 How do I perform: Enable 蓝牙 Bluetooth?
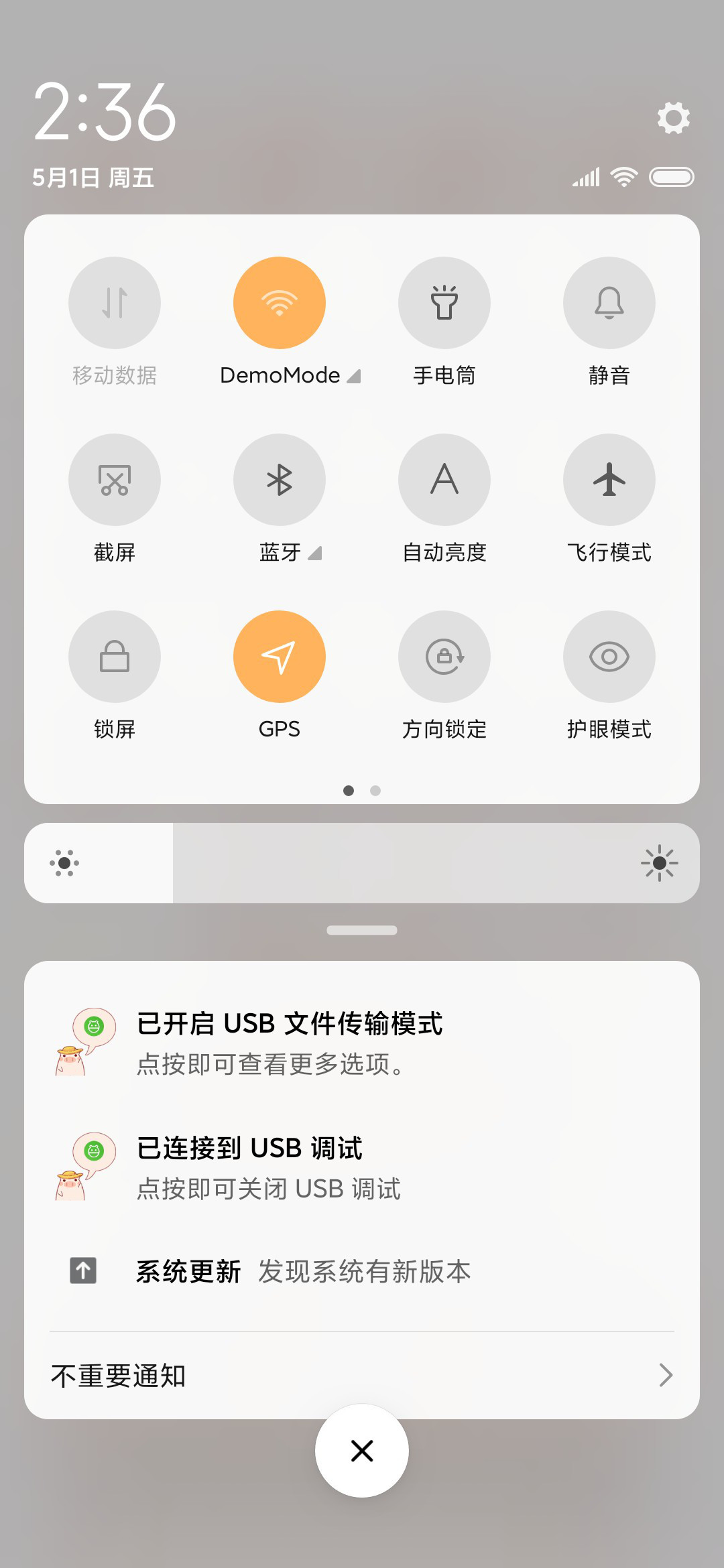point(280,480)
